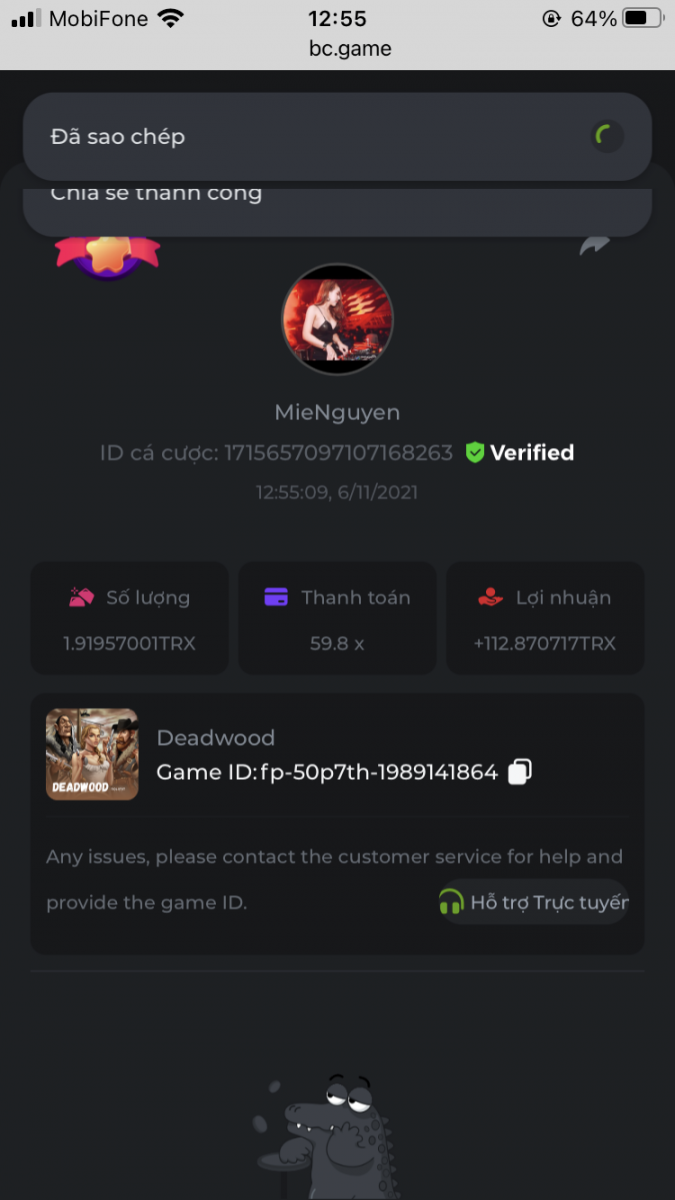Tap the bc.game address bar
Screen dimensions: 675x1200
(x=337, y=48)
